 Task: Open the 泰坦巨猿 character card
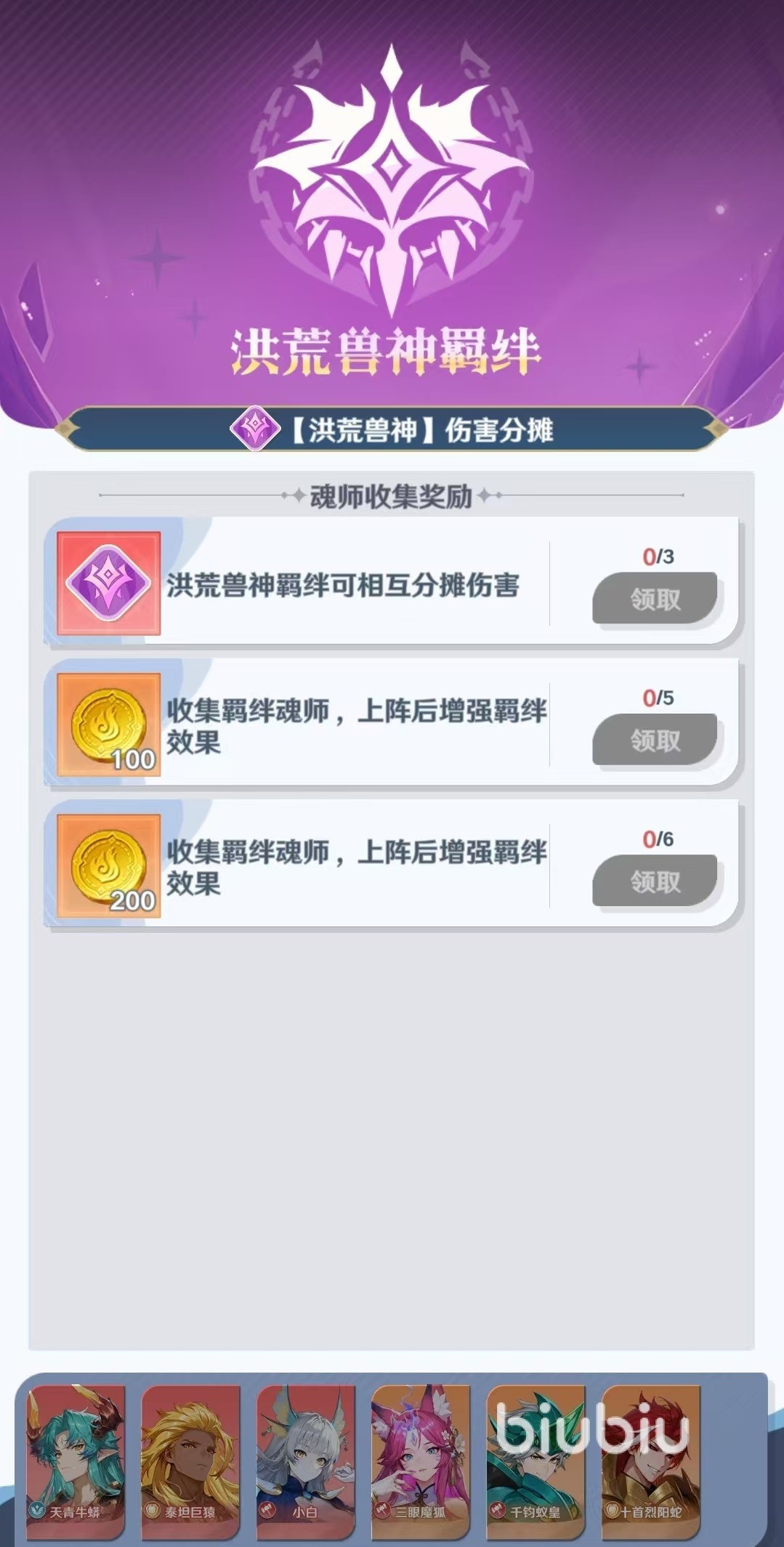(190, 1461)
